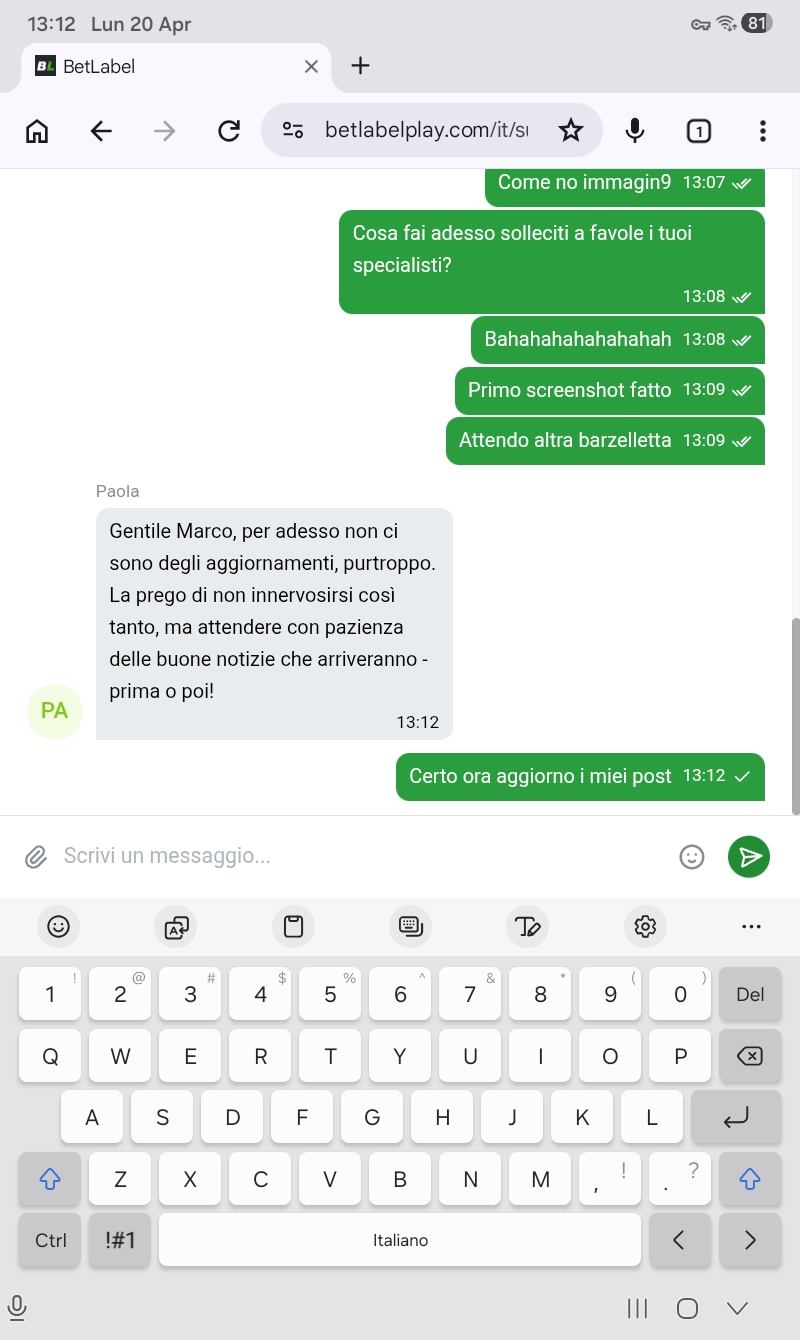Go to the browser home page

pyautogui.click(x=37, y=131)
